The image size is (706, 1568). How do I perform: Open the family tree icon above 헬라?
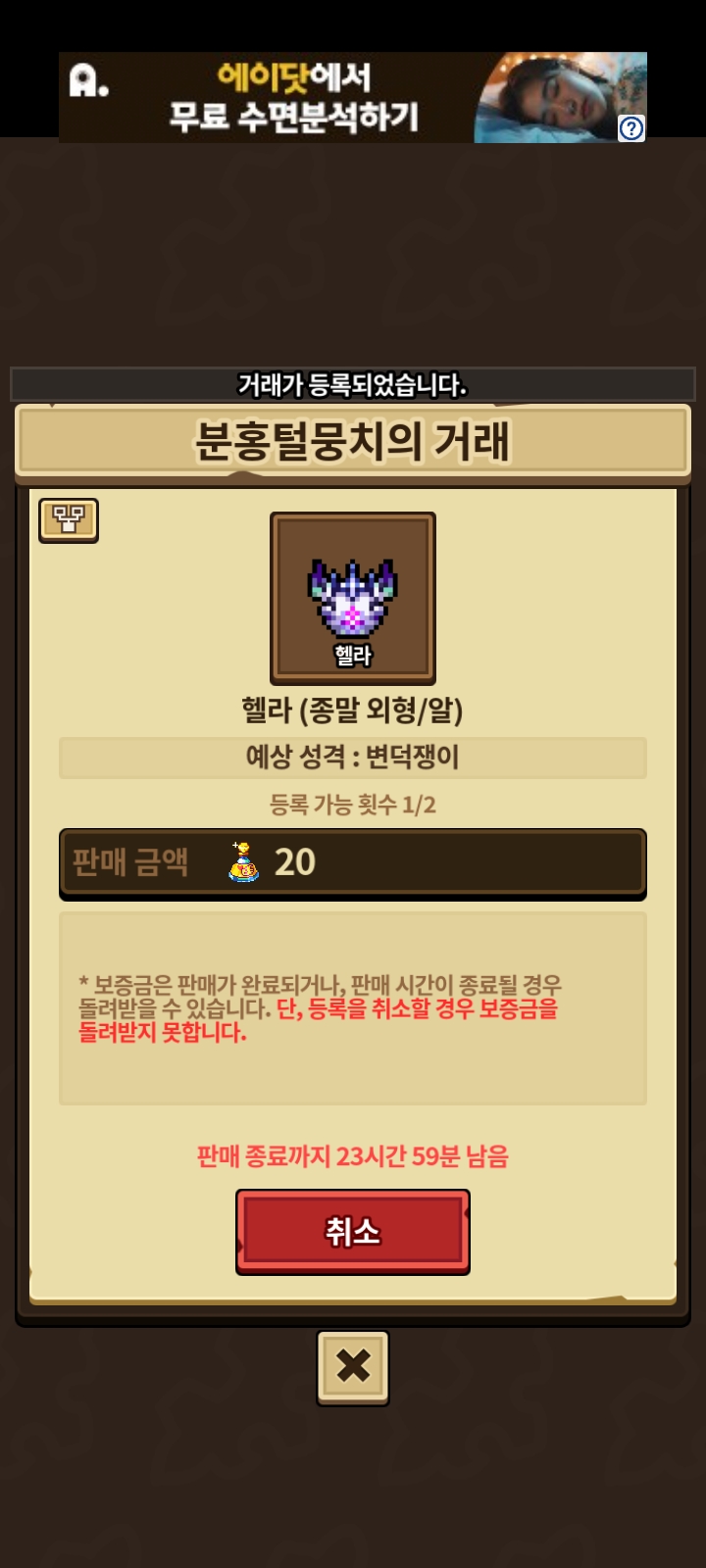click(69, 519)
